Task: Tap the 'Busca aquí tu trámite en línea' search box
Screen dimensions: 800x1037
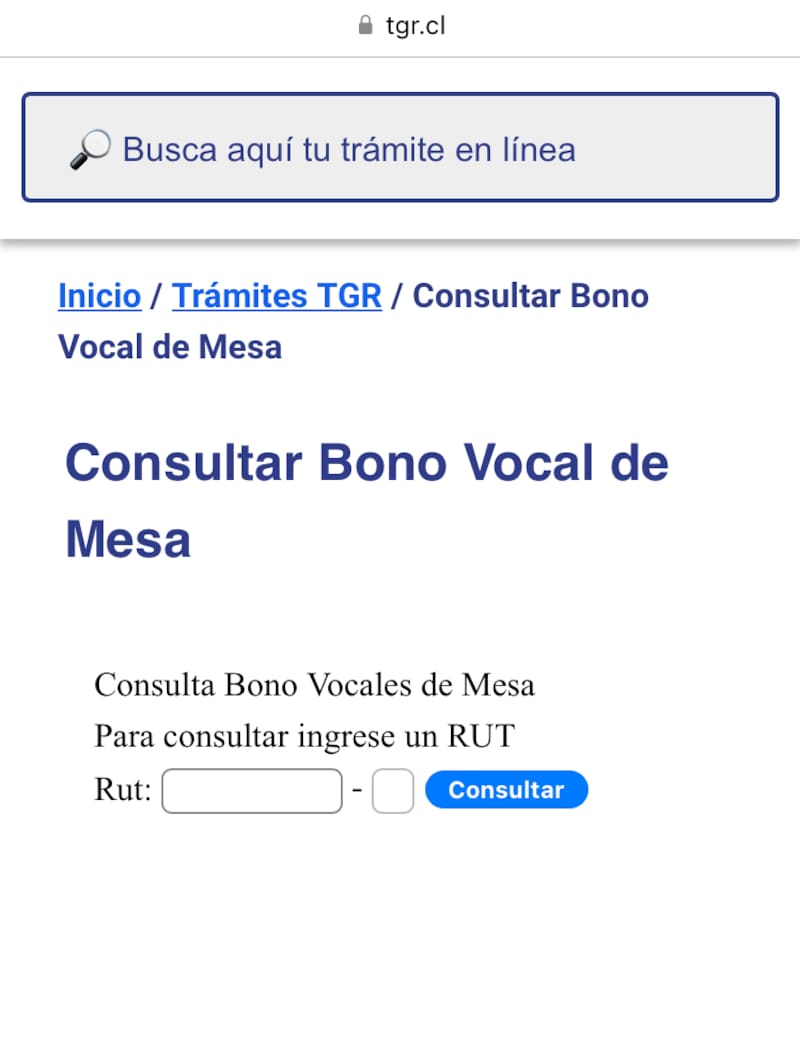Action: [x=400, y=148]
